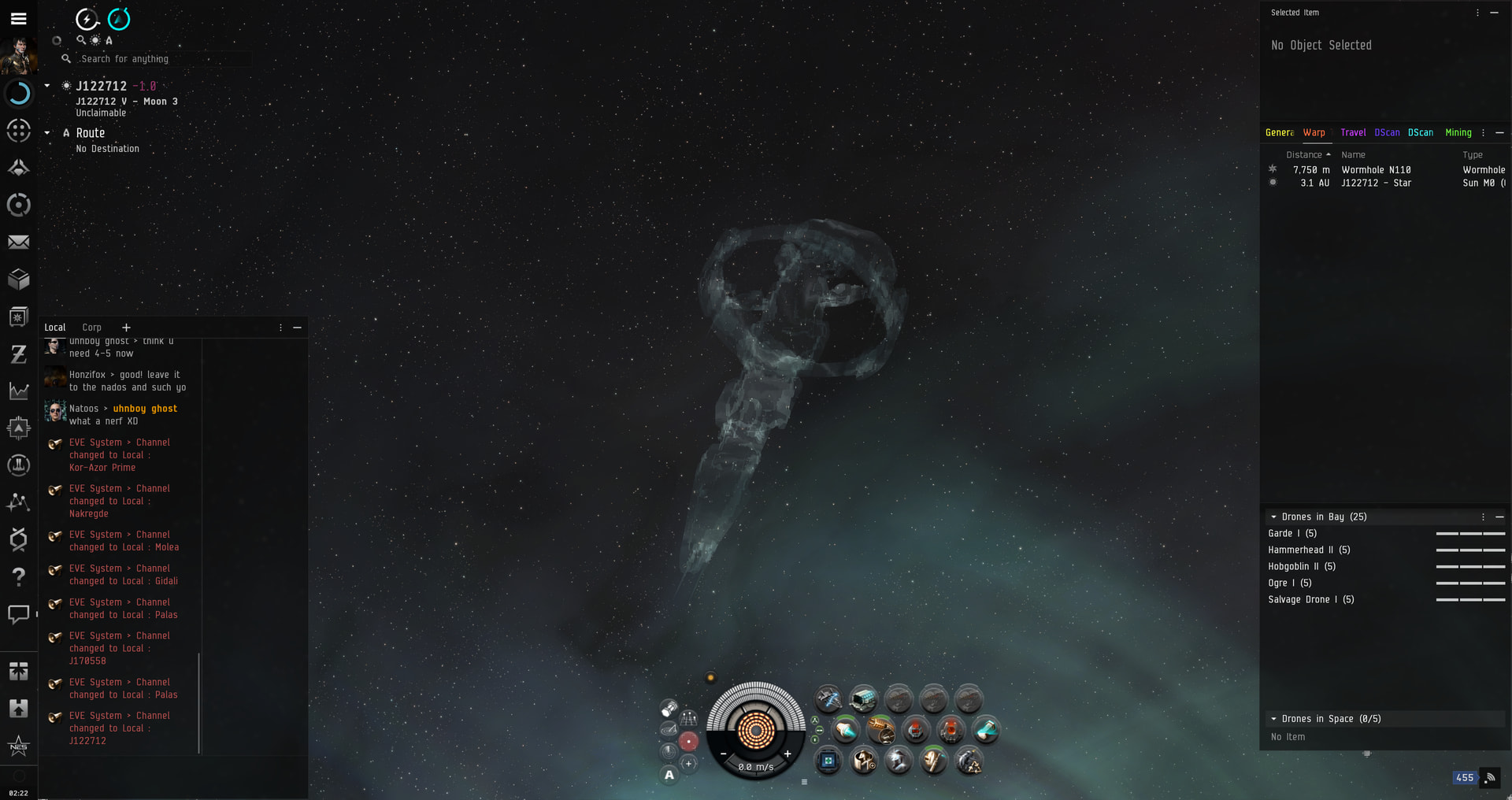The width and height of the screenshot is (1512, 800).
Task: Select J122712 - Star in the overview
Action: (1376, 183)
